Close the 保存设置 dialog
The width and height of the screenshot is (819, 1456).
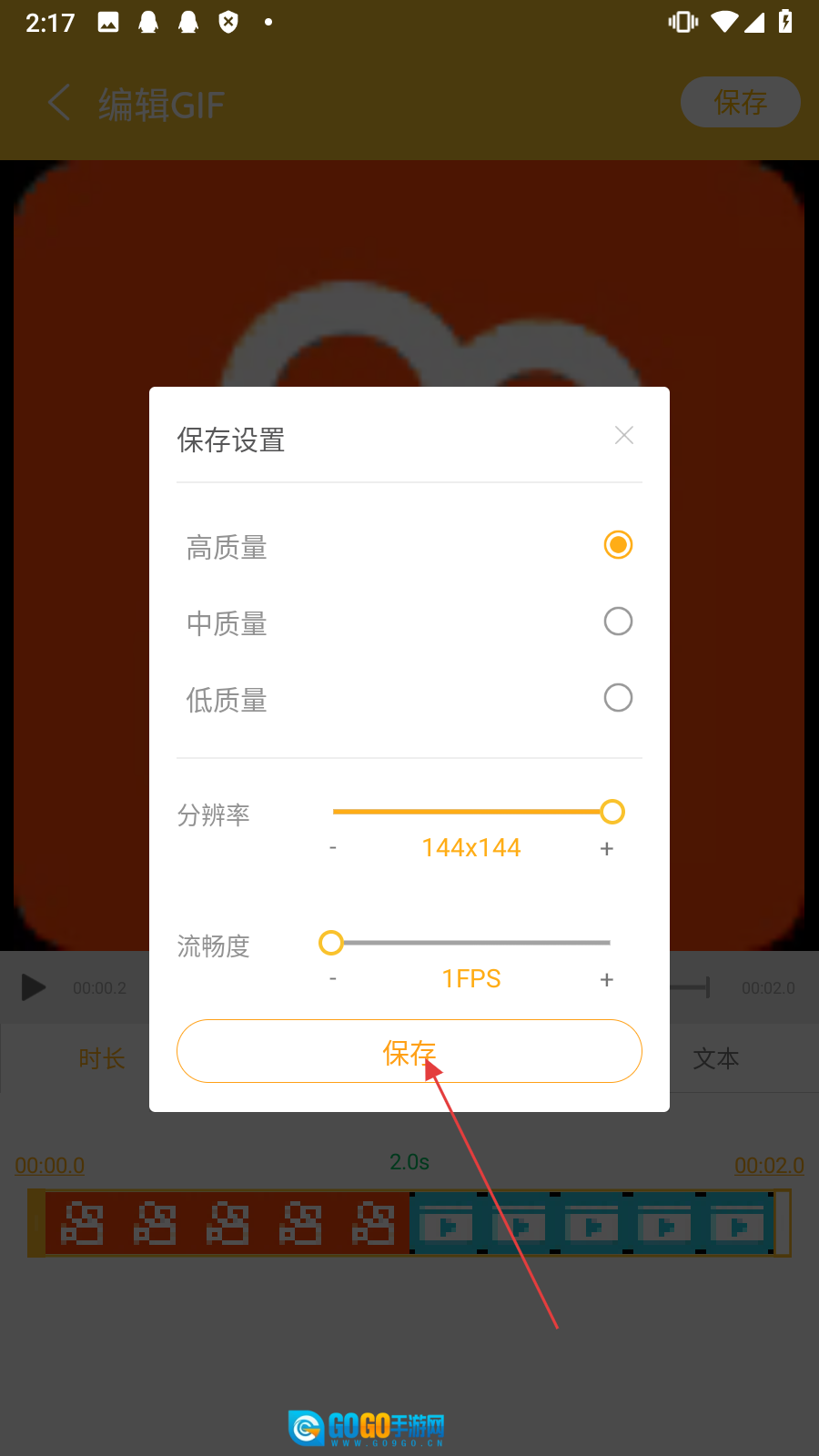click(623, 436)
